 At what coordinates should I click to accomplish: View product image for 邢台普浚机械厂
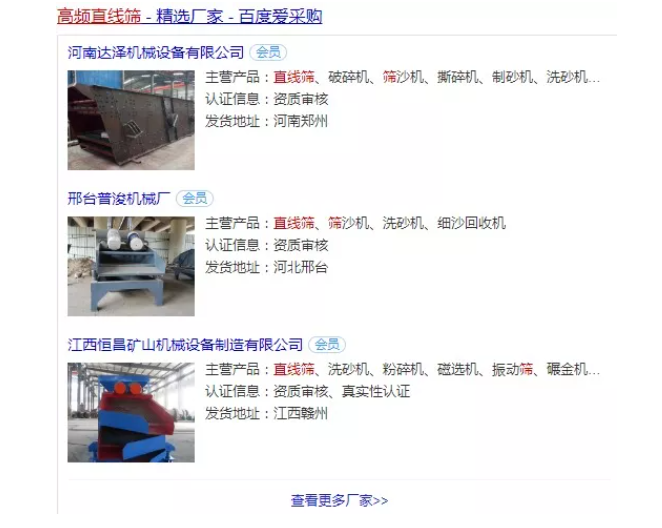pos(131,267)
